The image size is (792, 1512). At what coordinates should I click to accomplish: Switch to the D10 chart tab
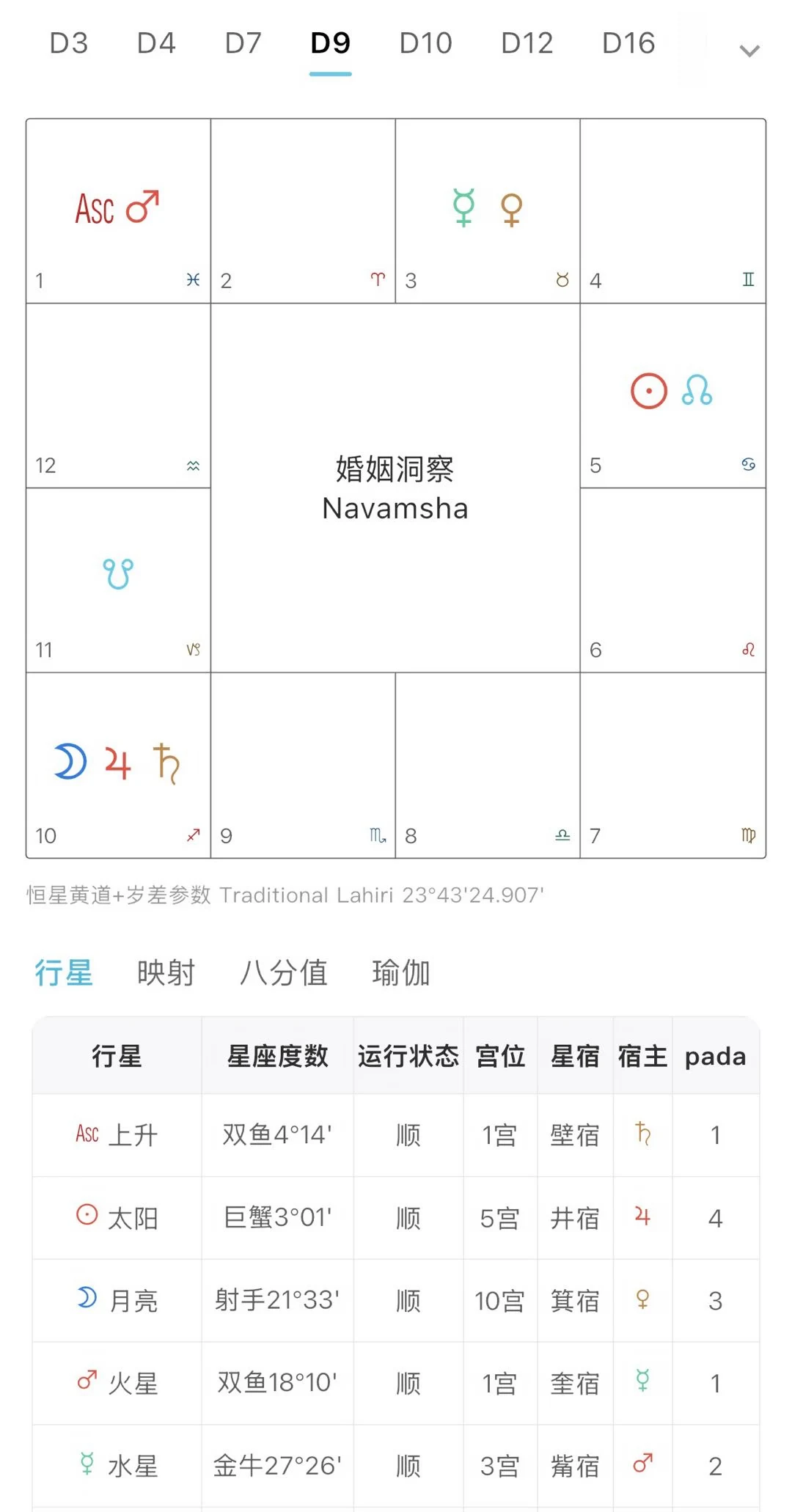(426, 43)
